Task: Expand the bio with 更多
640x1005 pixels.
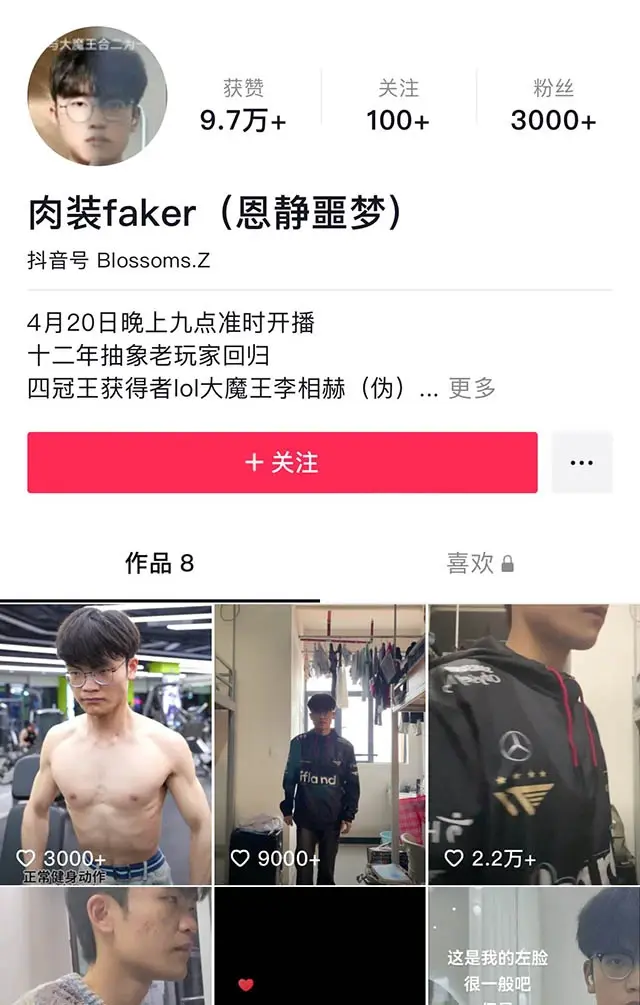Action: [471, 388]
